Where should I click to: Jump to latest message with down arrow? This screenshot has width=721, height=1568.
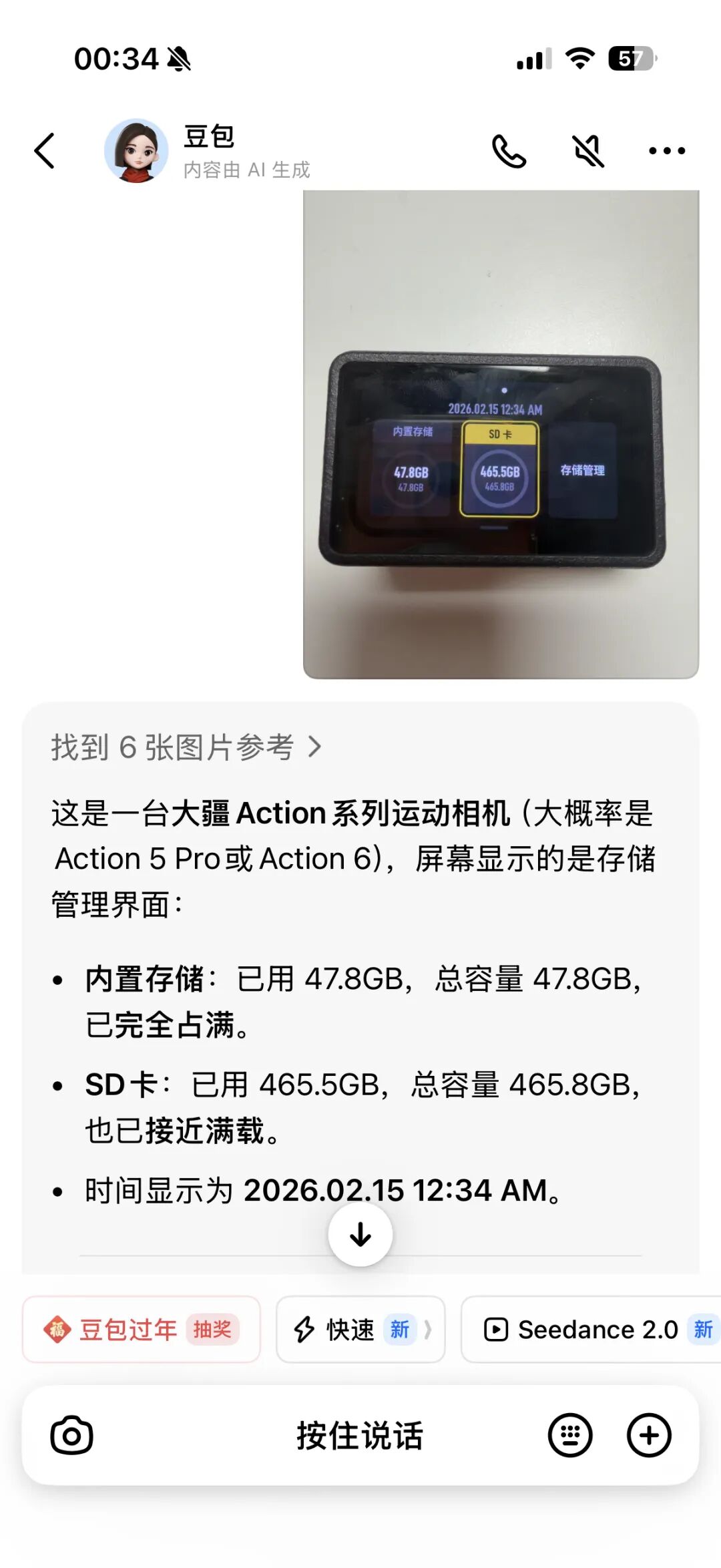(x=360, y=1234)
